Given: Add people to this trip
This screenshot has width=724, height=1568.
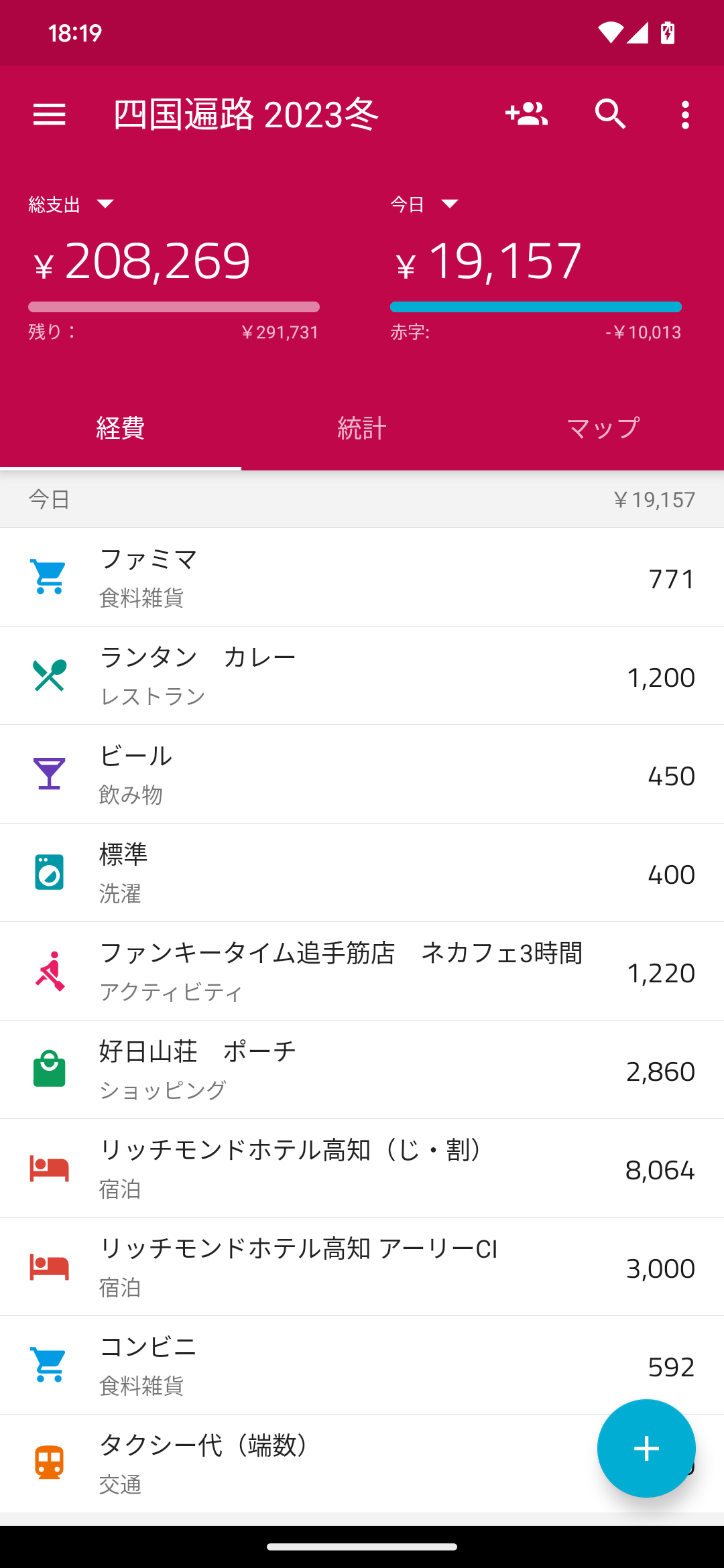Looking at the screenshot, I should pos(526,115).
